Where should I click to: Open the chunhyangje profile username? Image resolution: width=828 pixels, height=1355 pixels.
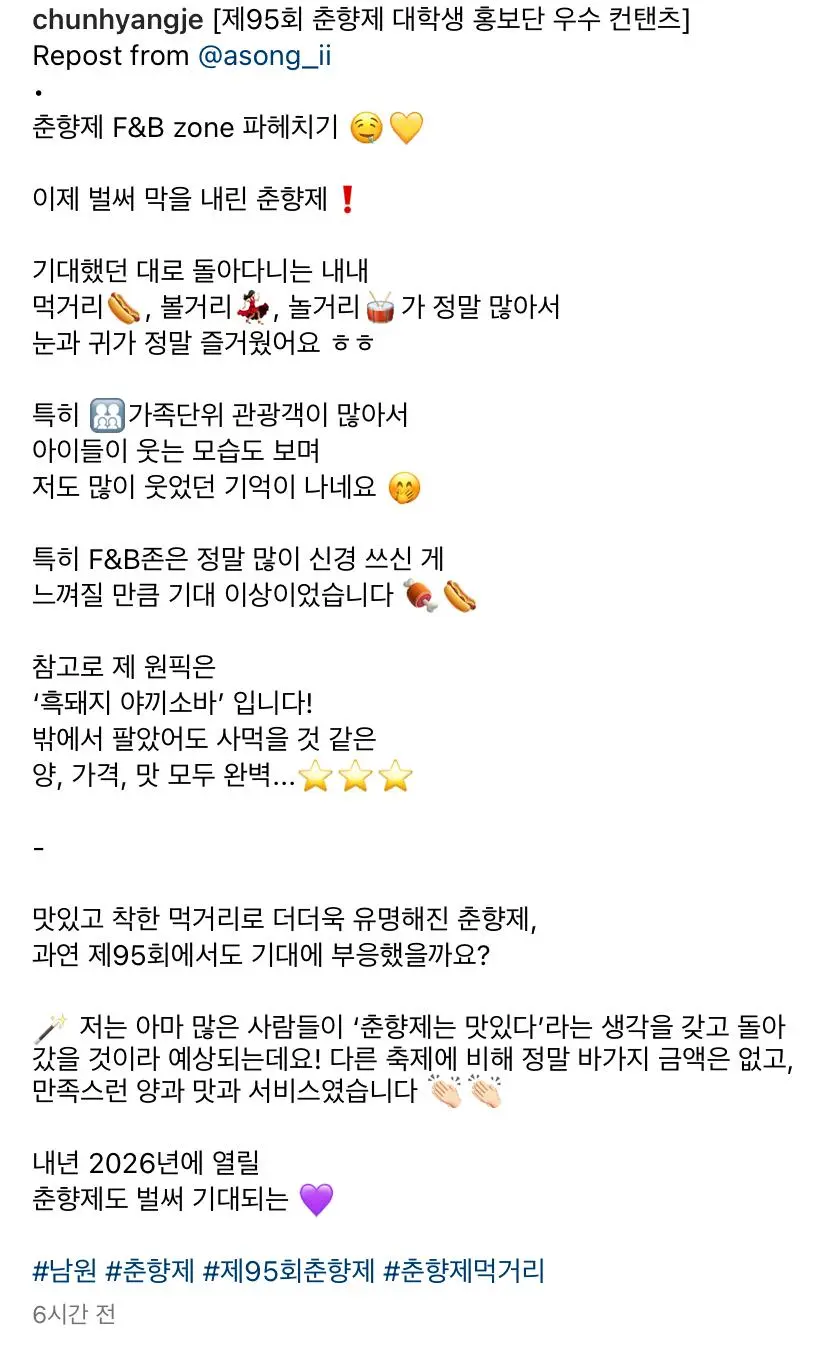click(x=112, y=21)
